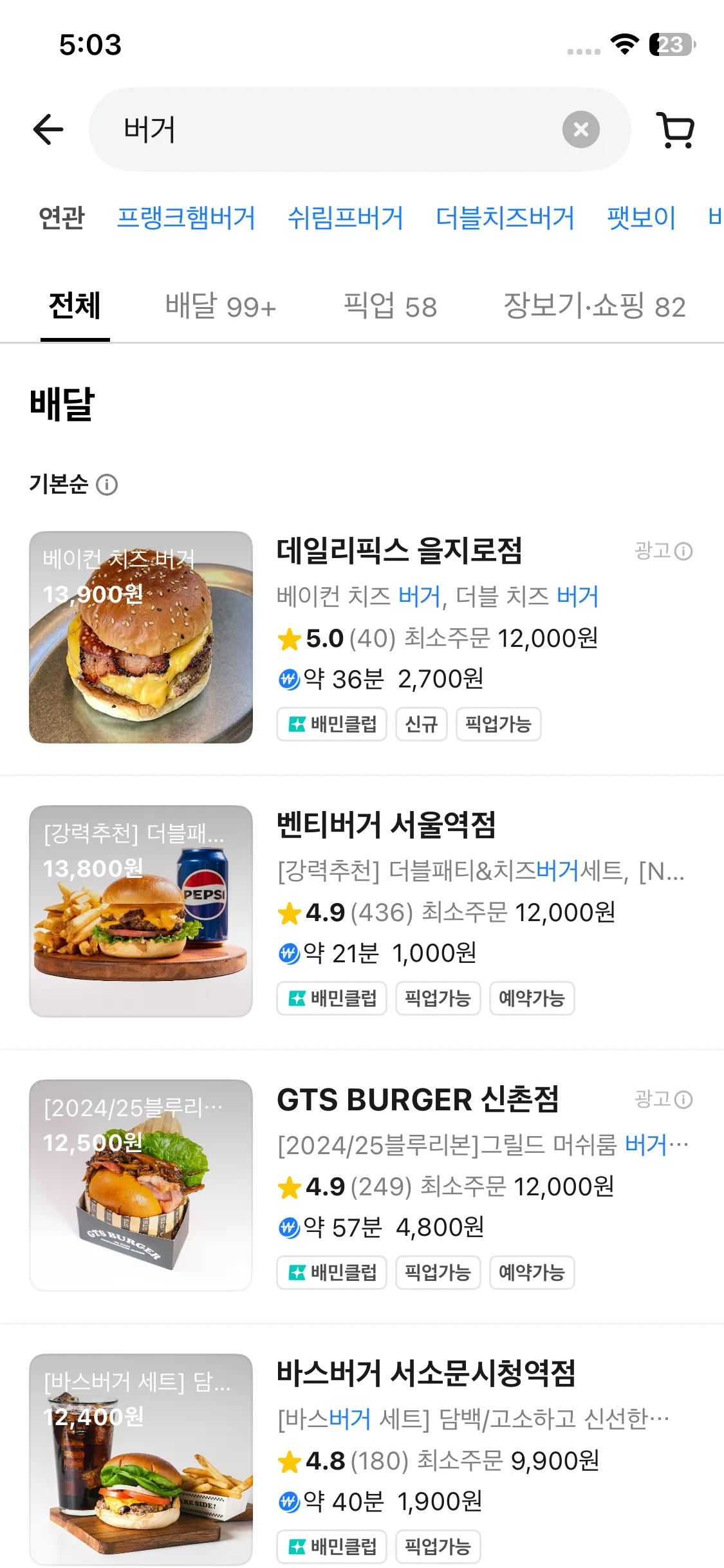Open 벤티버거 서울역점 restaurant
Viewport: 724px width, 1568px height.
pos(386,825)
